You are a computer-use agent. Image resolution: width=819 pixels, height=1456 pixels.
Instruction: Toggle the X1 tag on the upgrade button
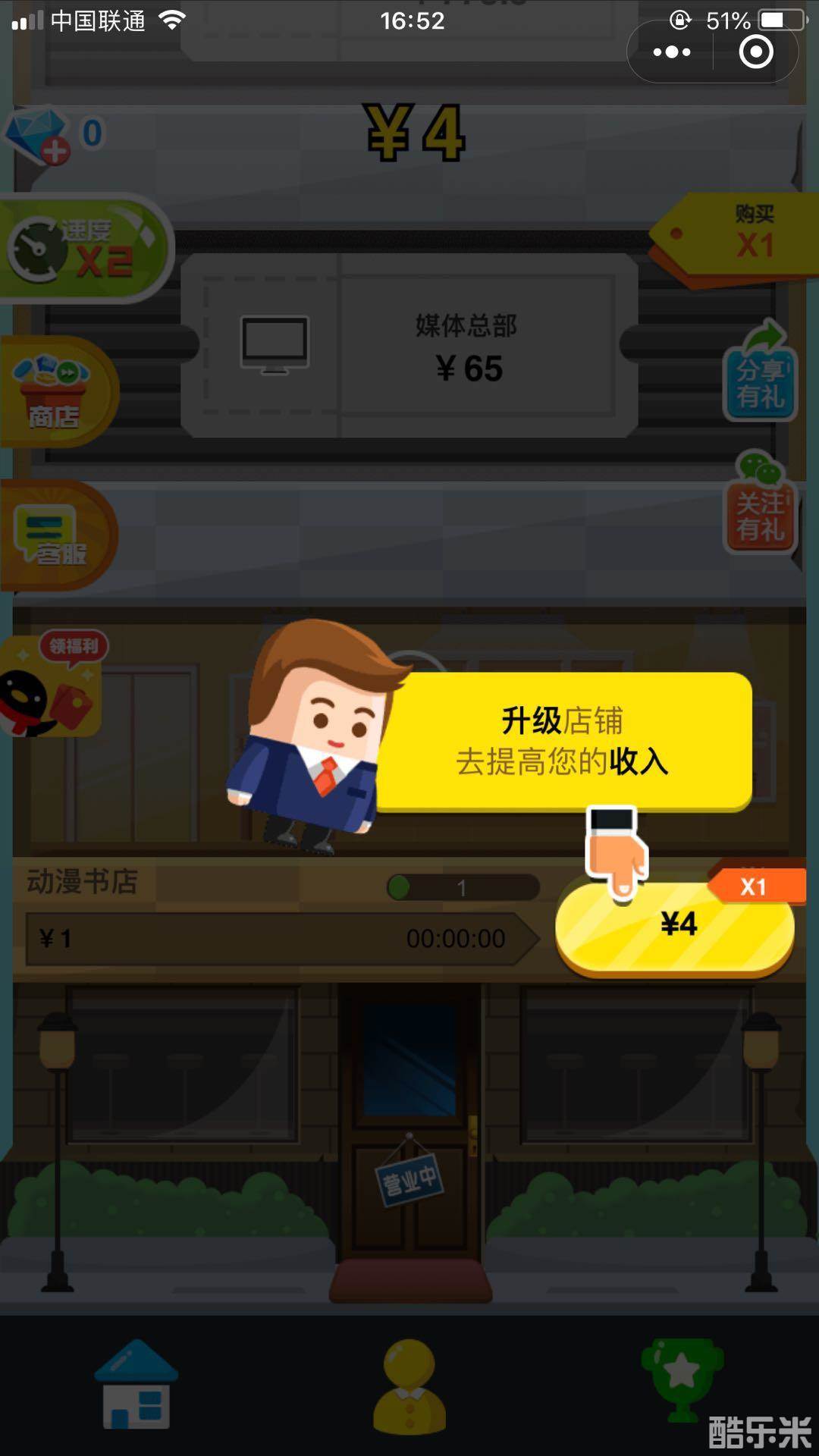(x=758, y=885)
